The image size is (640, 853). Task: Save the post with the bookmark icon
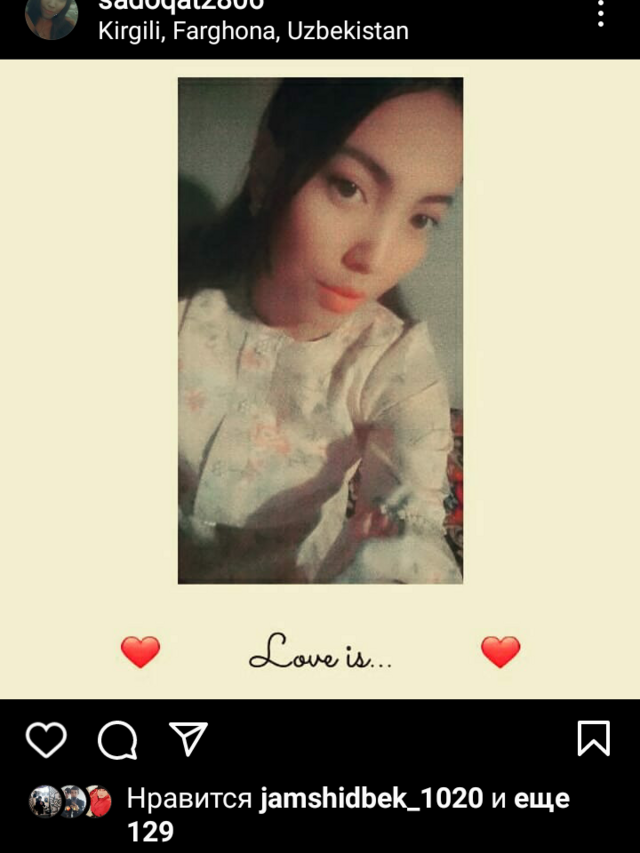[x=594, y=739]
